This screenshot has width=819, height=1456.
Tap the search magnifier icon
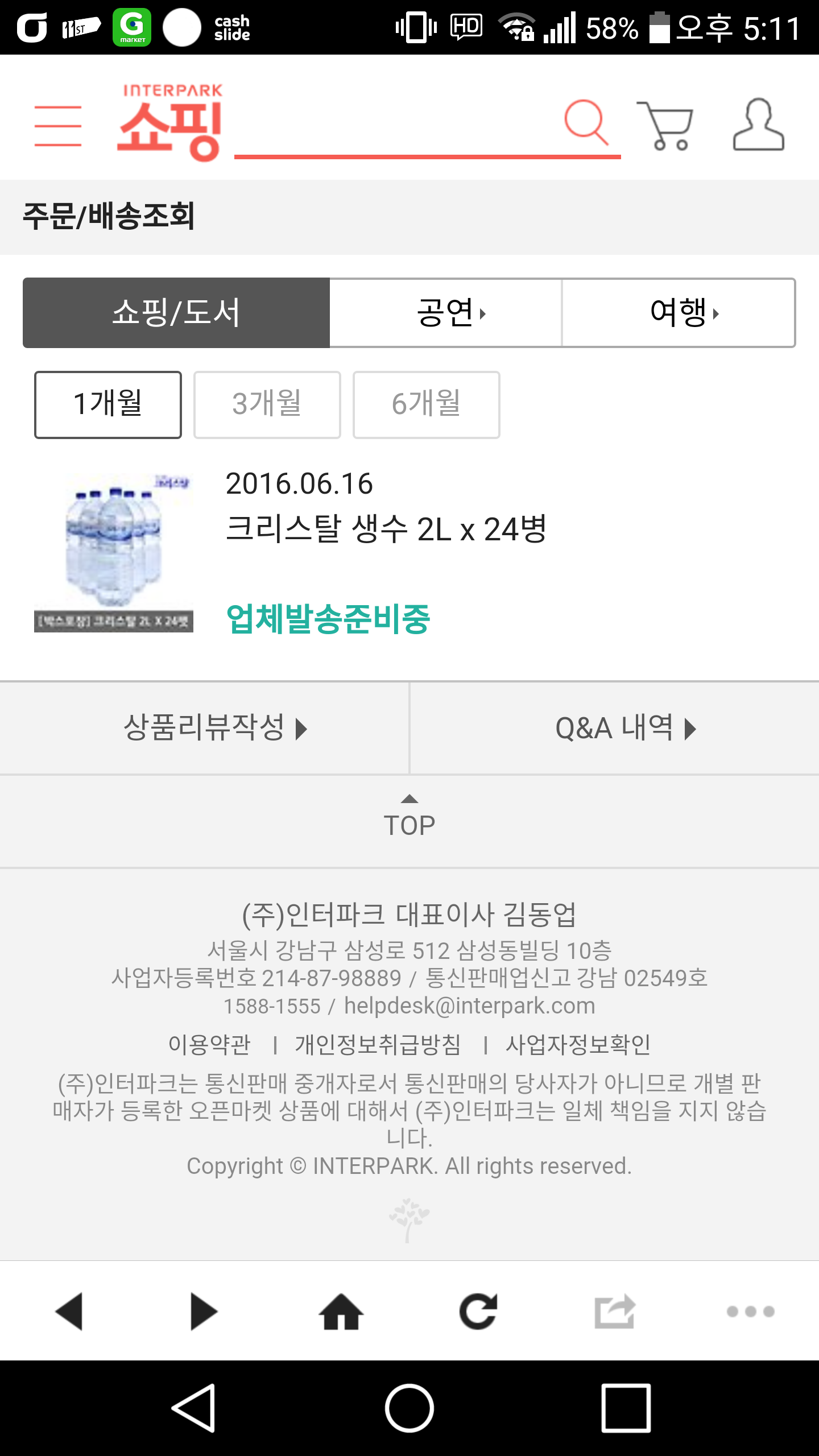(586, 122)
